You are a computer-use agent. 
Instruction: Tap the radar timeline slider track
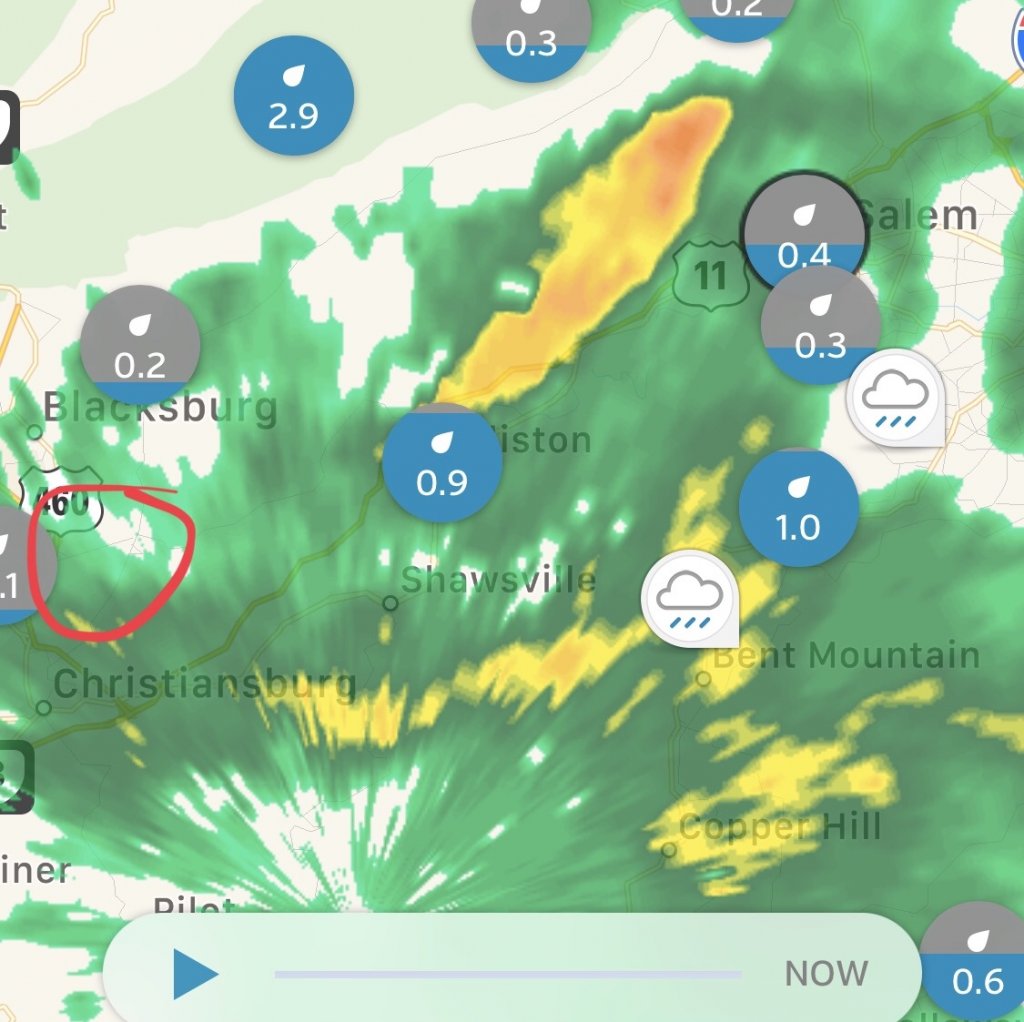tap(508, 973)
